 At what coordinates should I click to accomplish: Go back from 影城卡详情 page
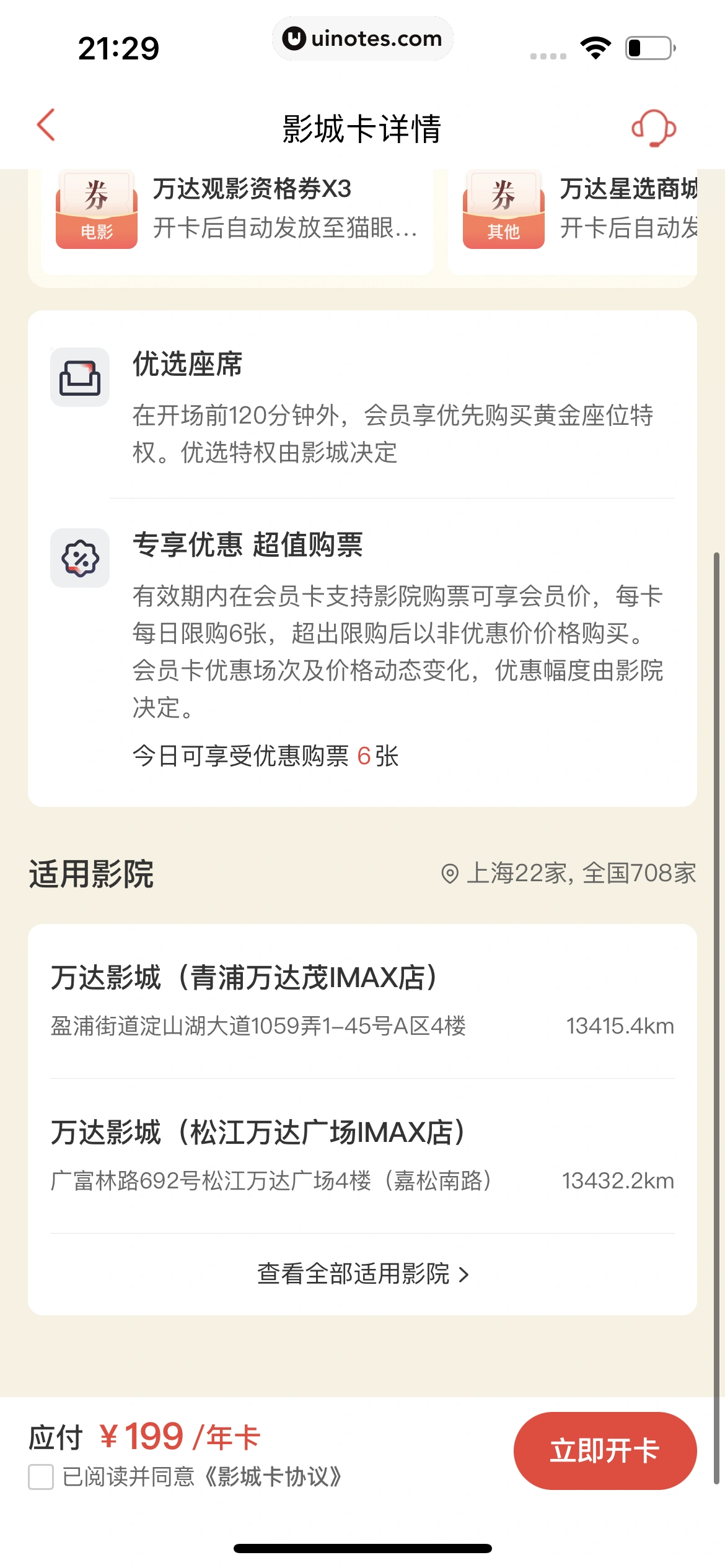coord(46,126)
